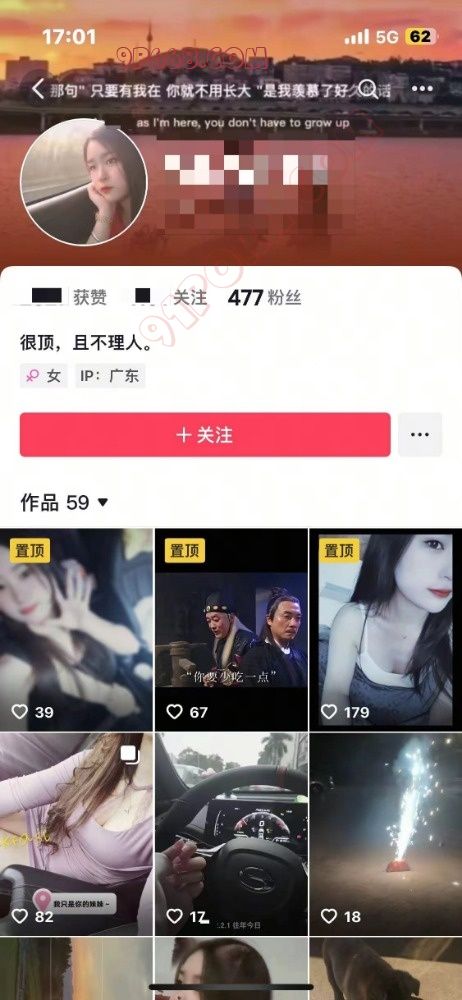The height and width of the screenshot is (1000, 462).
Task: Open the gray more options button beside 关注
Action: (x=420, y=434)
